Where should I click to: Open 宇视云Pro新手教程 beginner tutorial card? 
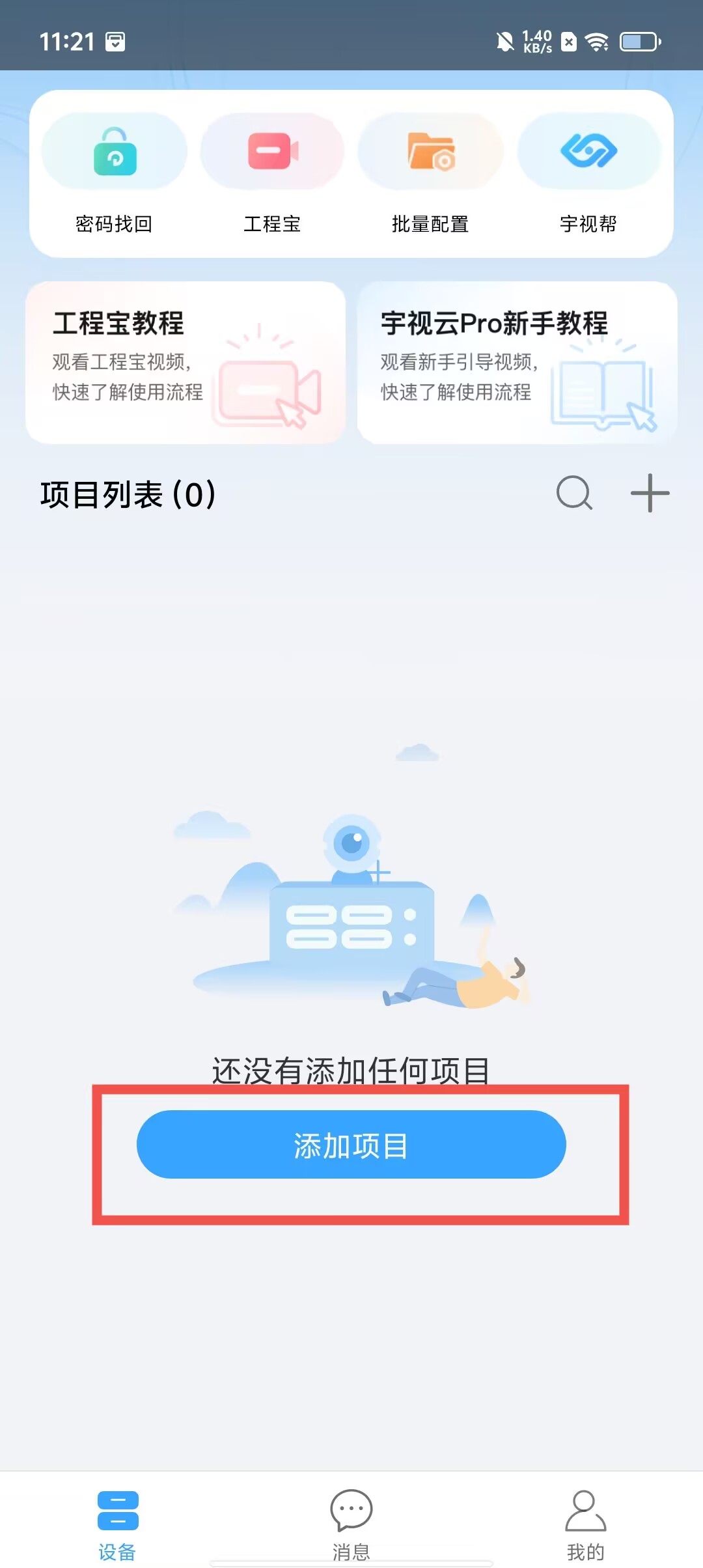click(x=517, y=363)
